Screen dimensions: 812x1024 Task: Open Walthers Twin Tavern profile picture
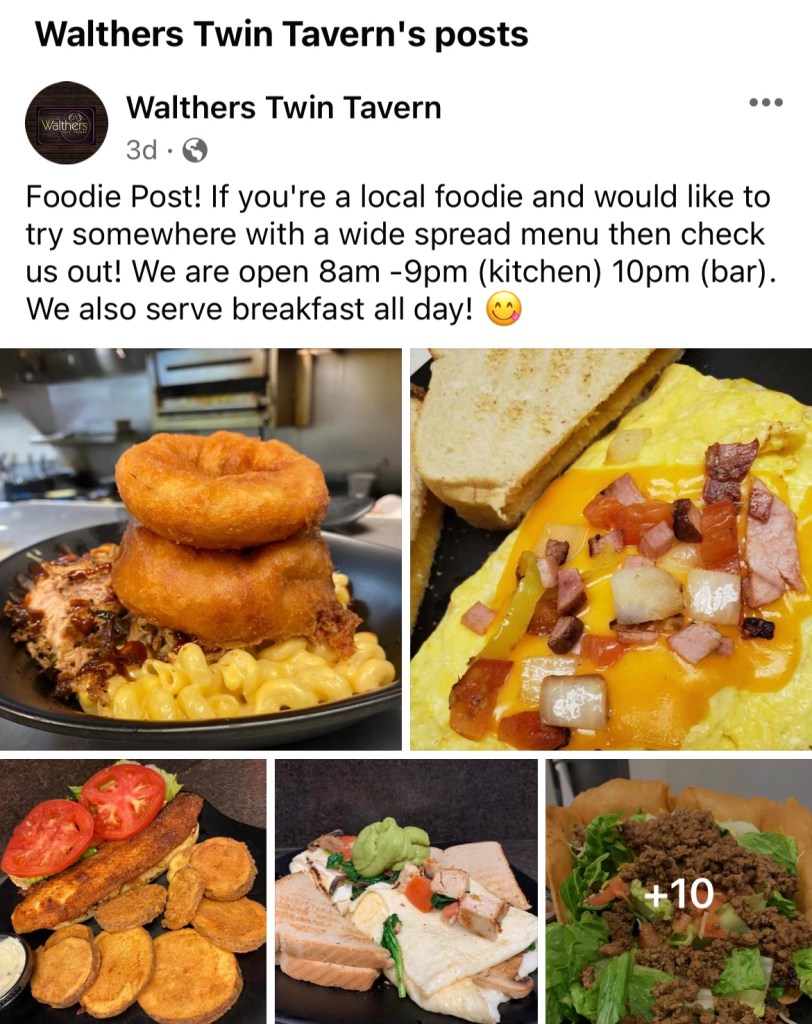(66, 123)
